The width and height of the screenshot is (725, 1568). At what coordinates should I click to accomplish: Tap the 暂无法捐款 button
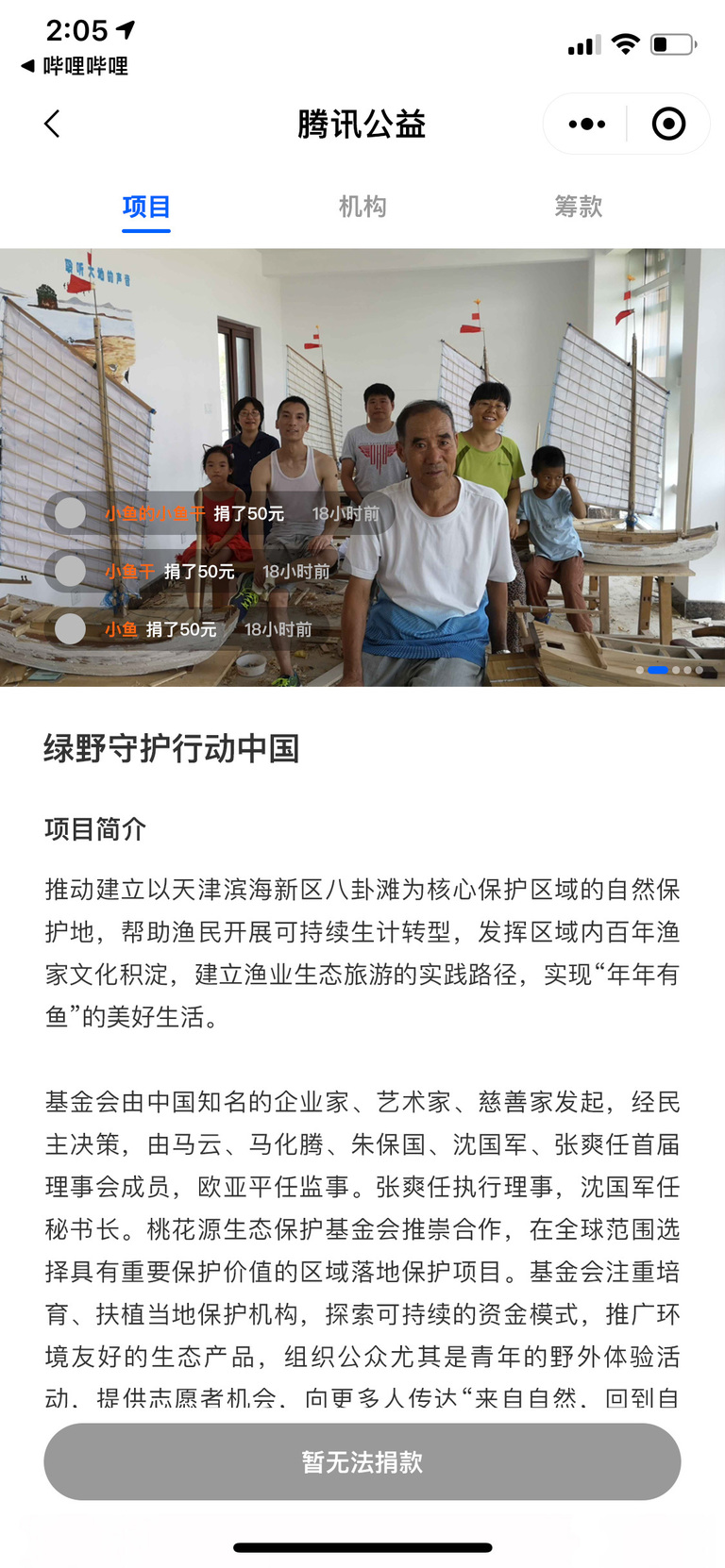tap(362, 1461)
